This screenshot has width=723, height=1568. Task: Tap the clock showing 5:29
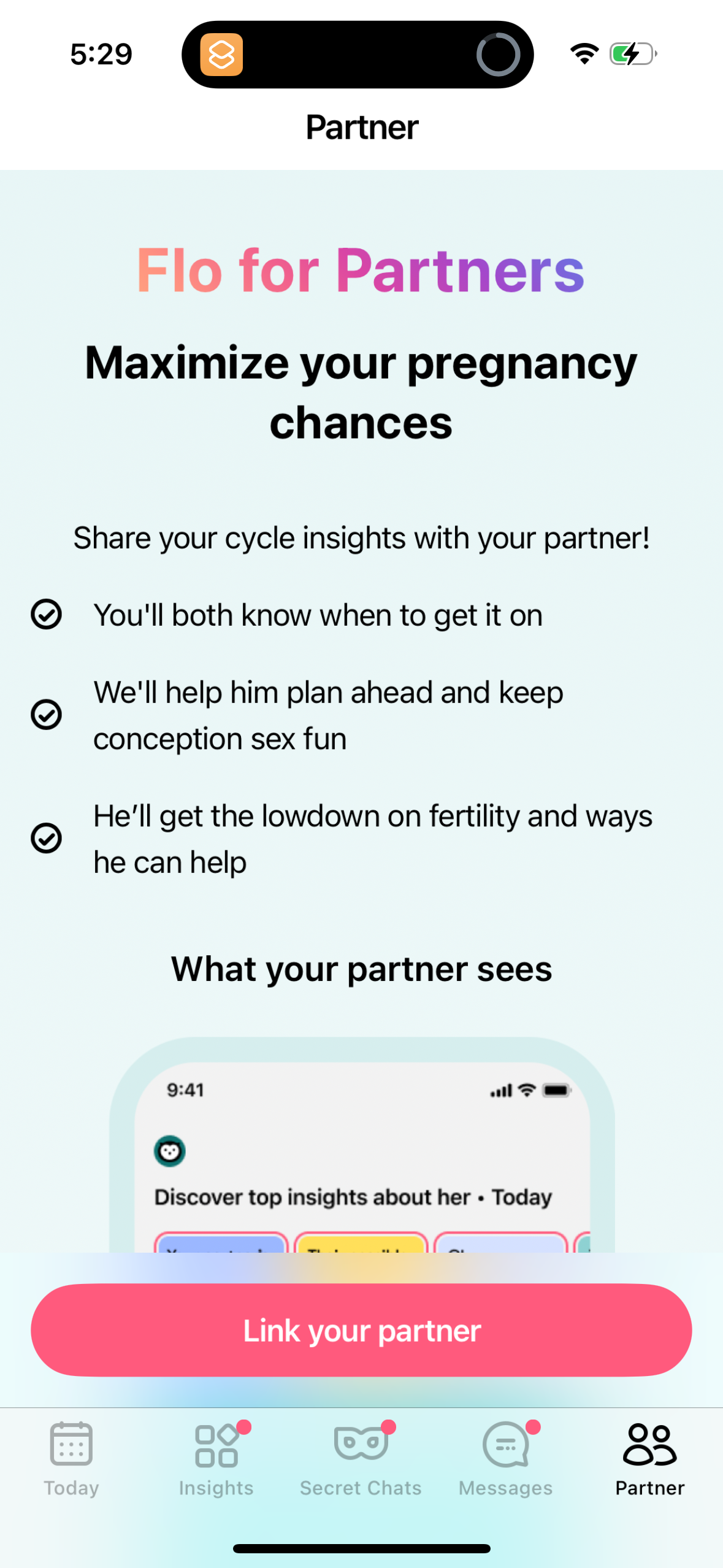click(102, 54)
